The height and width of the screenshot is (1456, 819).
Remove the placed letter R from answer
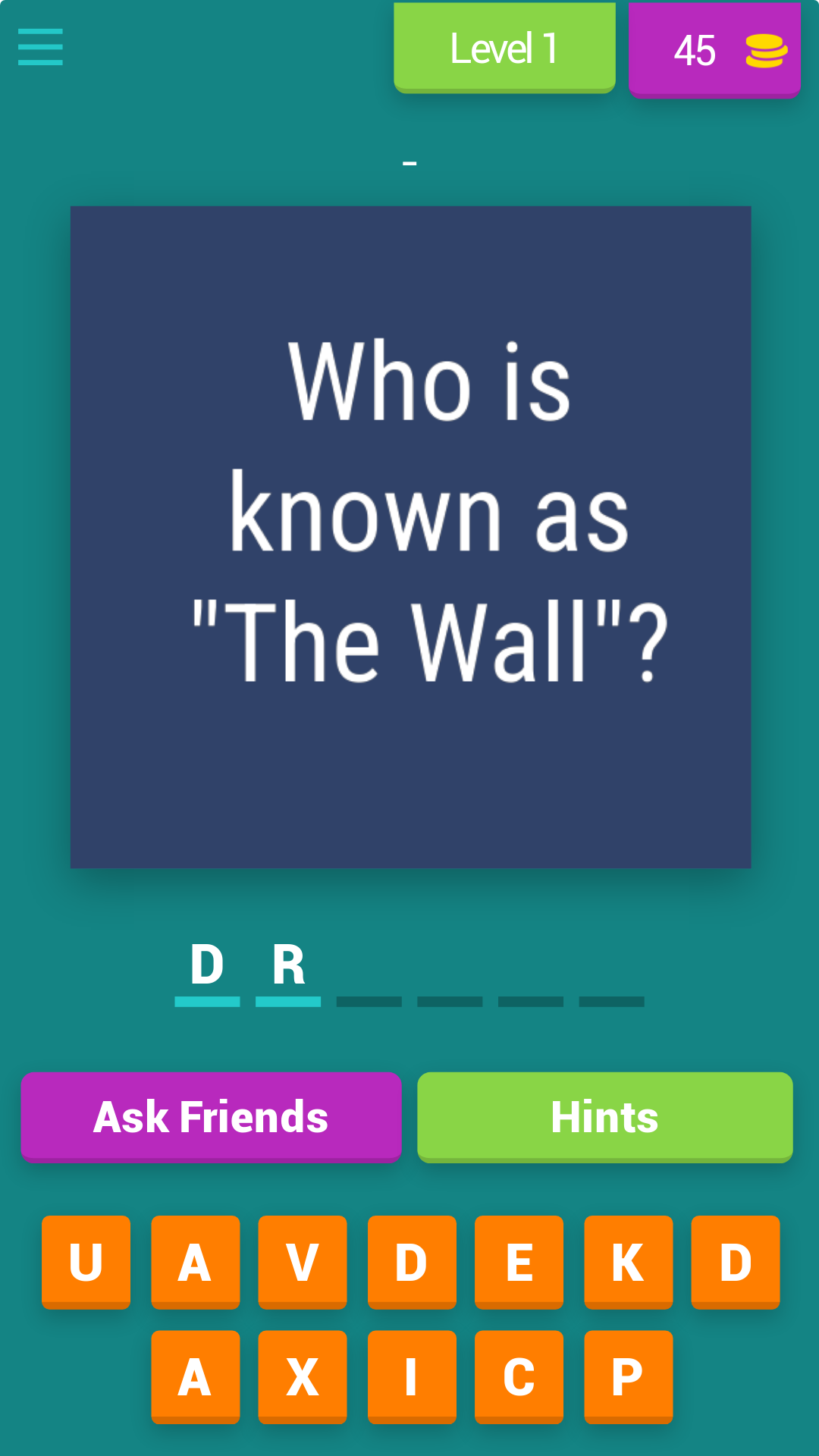pyautogui.click(x=288, y=967)
